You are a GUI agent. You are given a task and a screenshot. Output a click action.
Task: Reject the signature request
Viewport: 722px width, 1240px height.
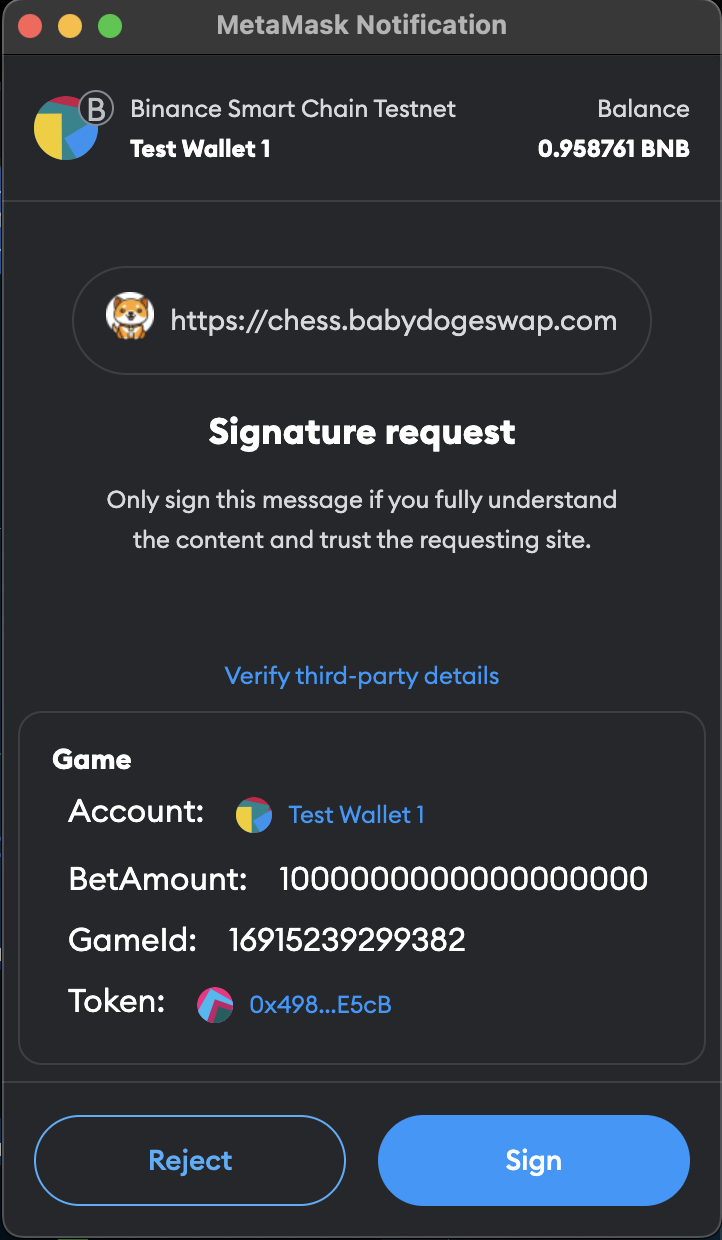click(x=190, y=1160)
